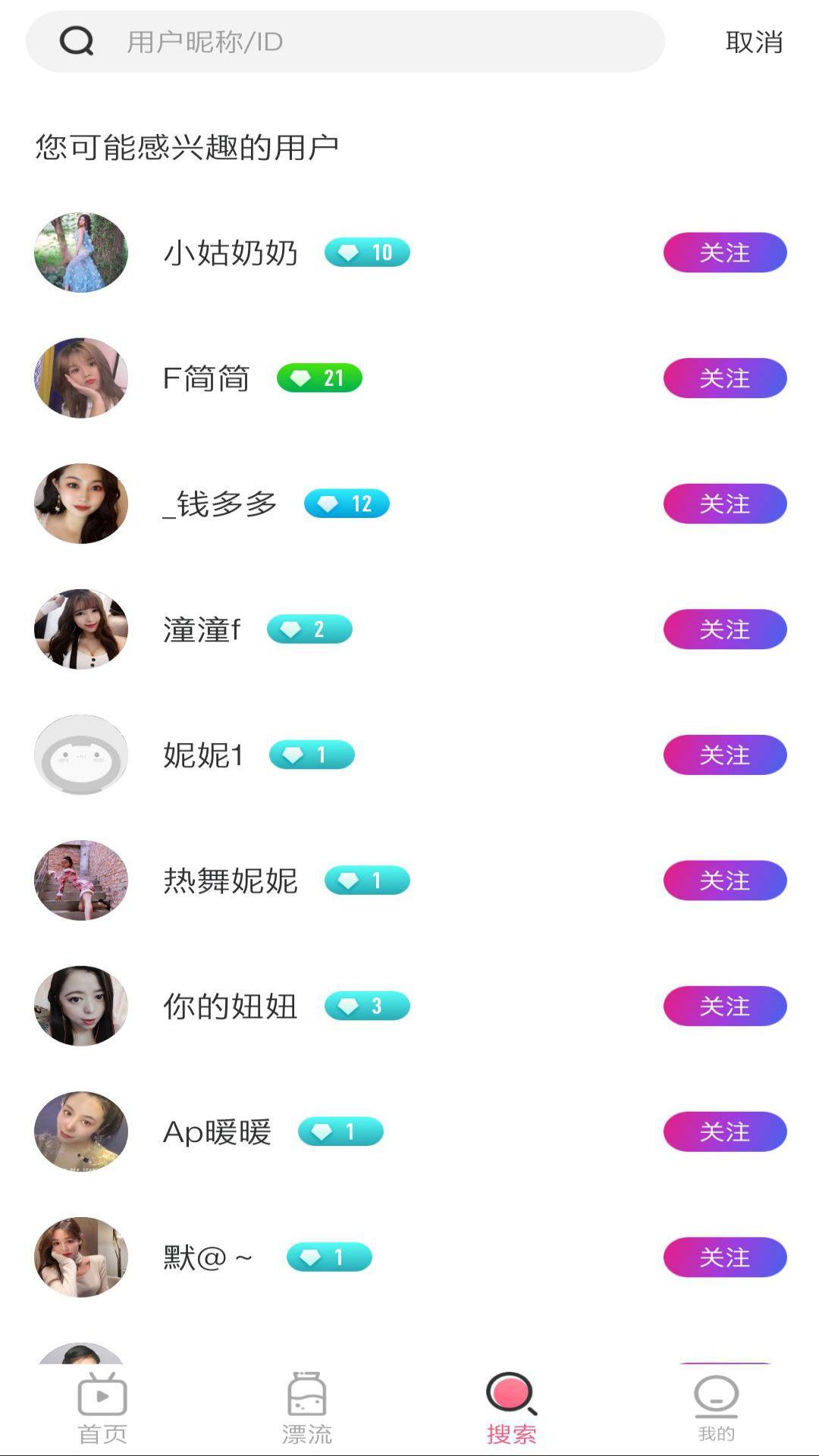Open F简简's profile
Viewport: 819px width, 1456px height.
click(81, 378)
